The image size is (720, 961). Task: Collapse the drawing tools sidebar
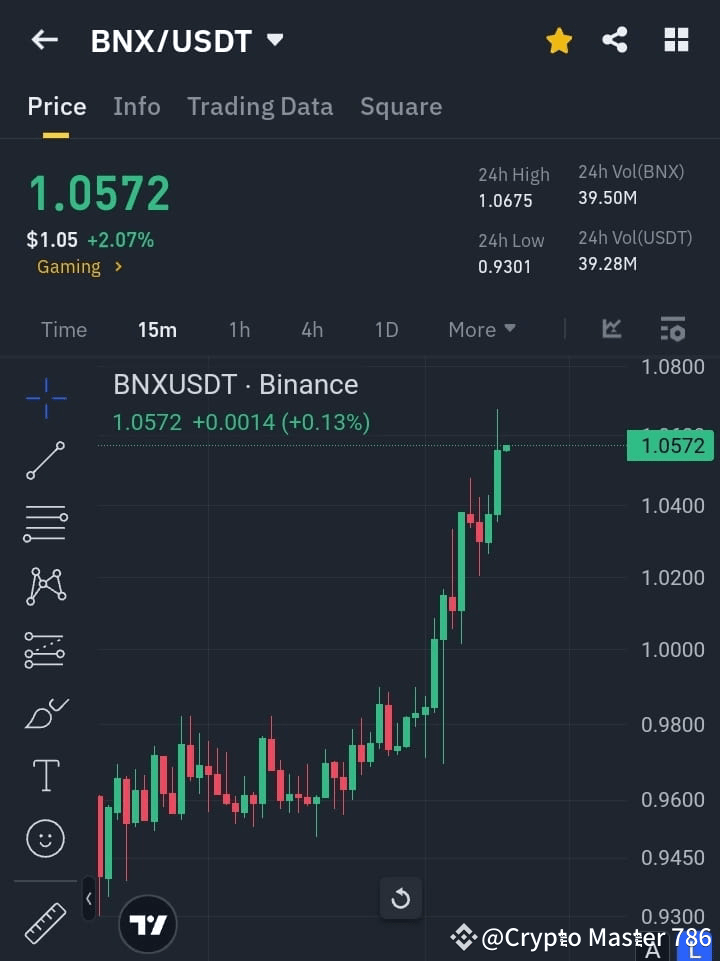click(89, 898)
